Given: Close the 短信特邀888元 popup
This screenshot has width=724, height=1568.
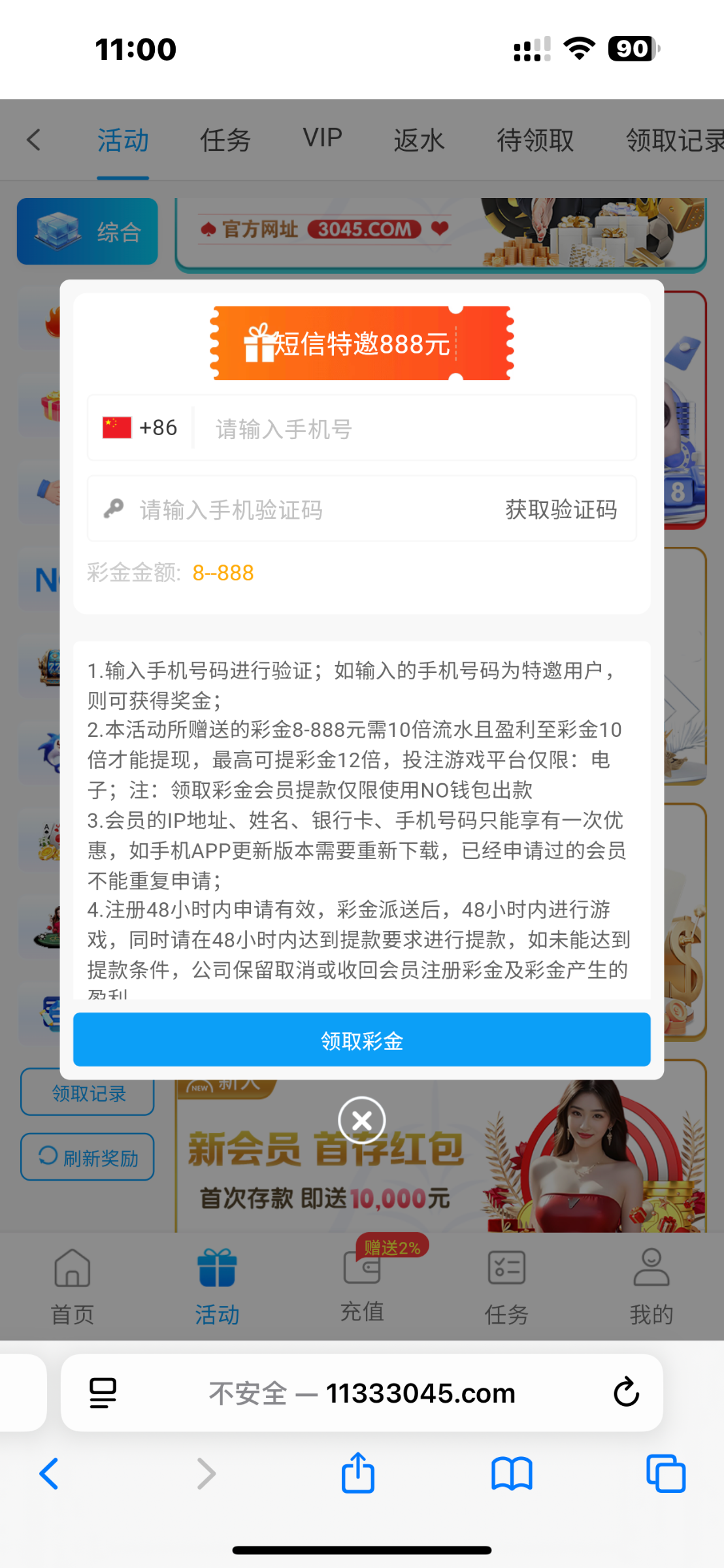Looking at the screenshot, I should (361, 1120).
